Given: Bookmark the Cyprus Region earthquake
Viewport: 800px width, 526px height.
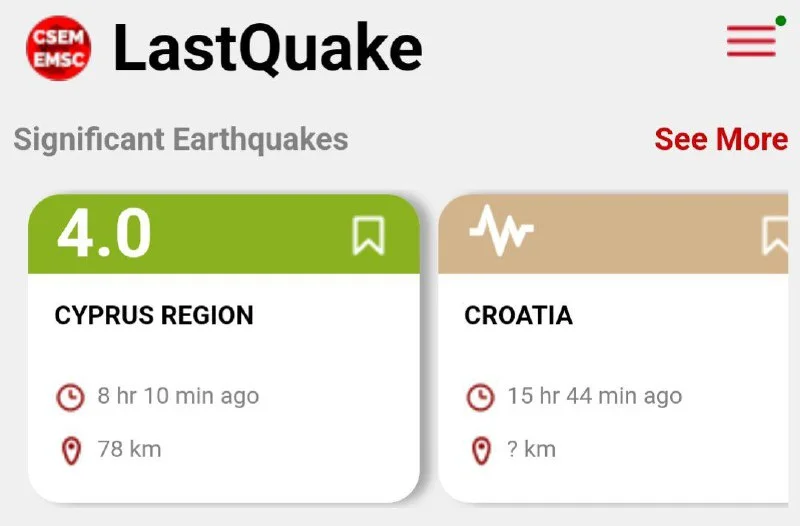Looking at the screenshot, I should [368, 236].
